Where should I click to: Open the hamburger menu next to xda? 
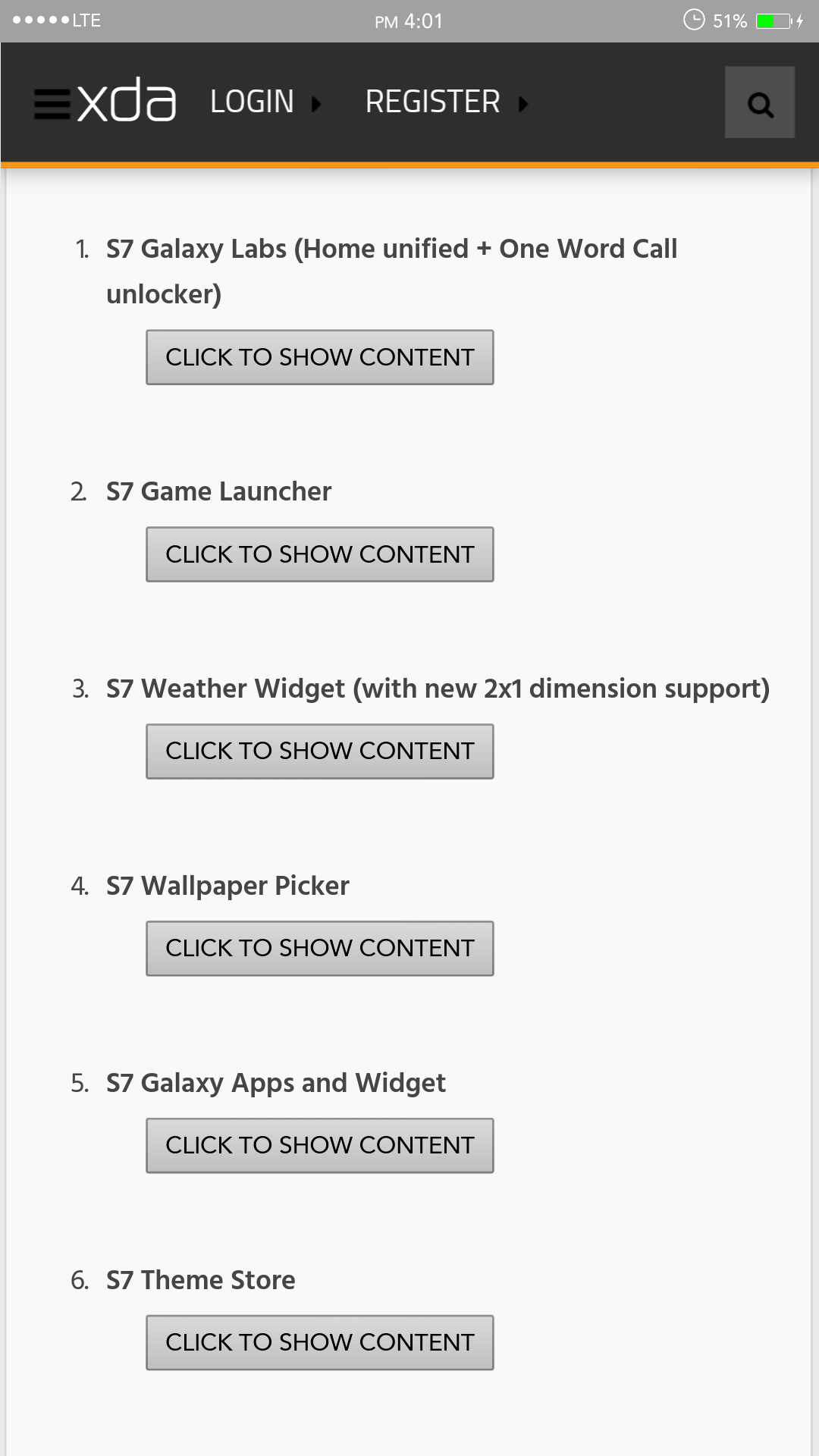tap(52, 104)
